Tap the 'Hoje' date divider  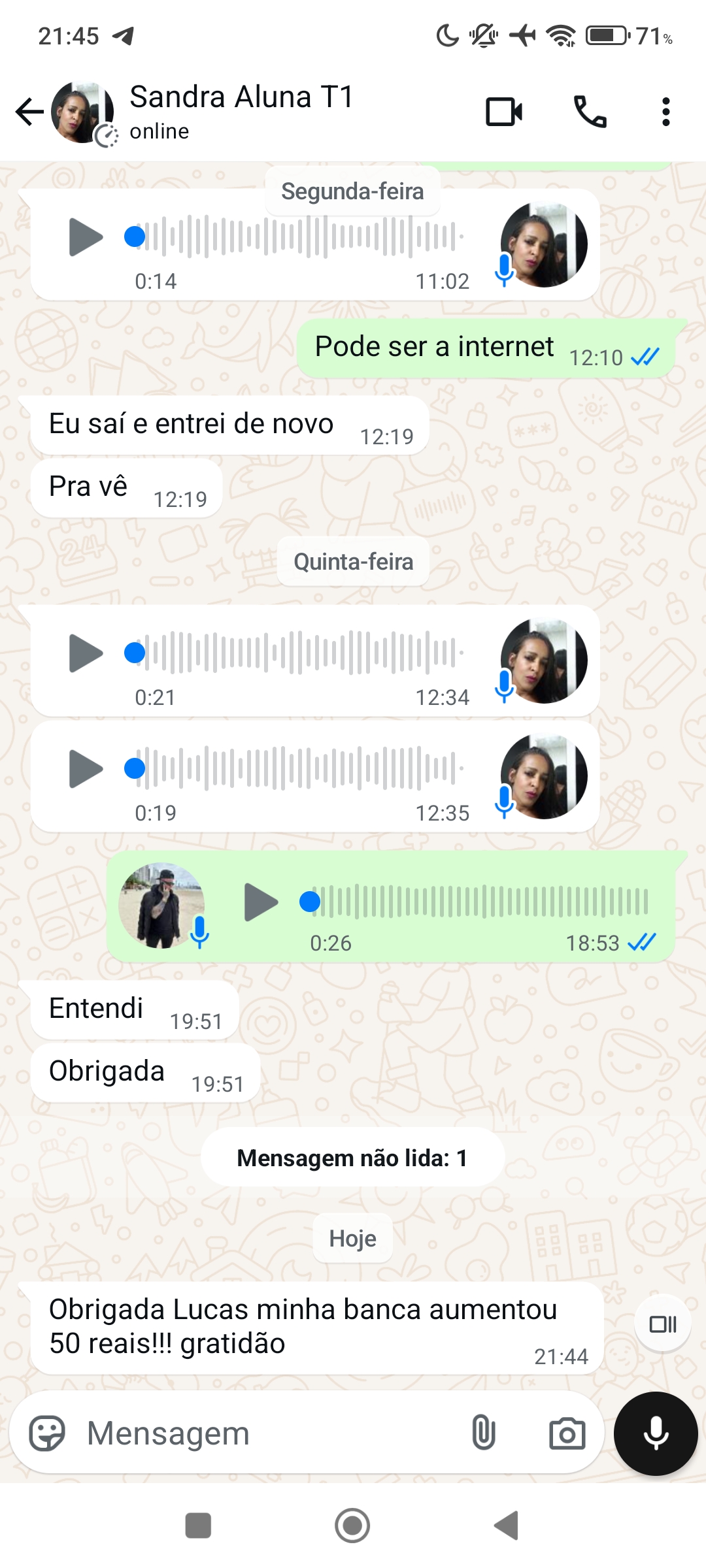pos(352,1237)
